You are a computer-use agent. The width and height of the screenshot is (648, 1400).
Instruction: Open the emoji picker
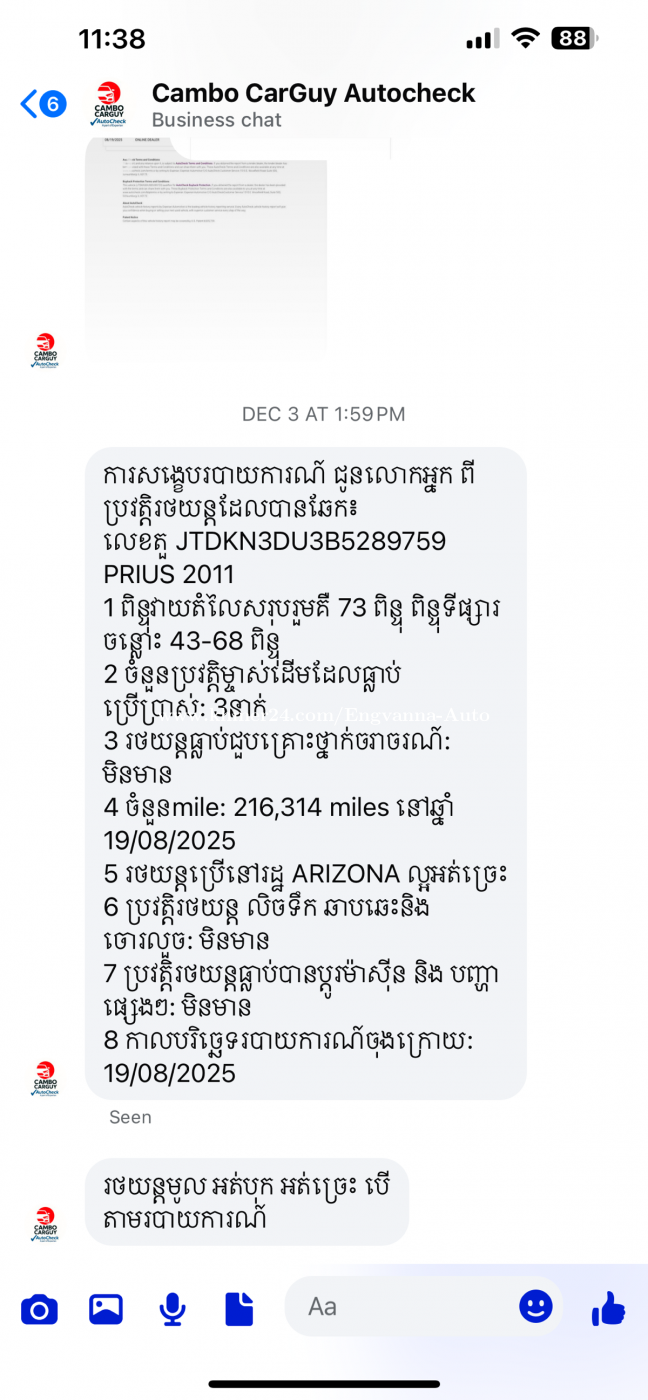click(535, 1306)
